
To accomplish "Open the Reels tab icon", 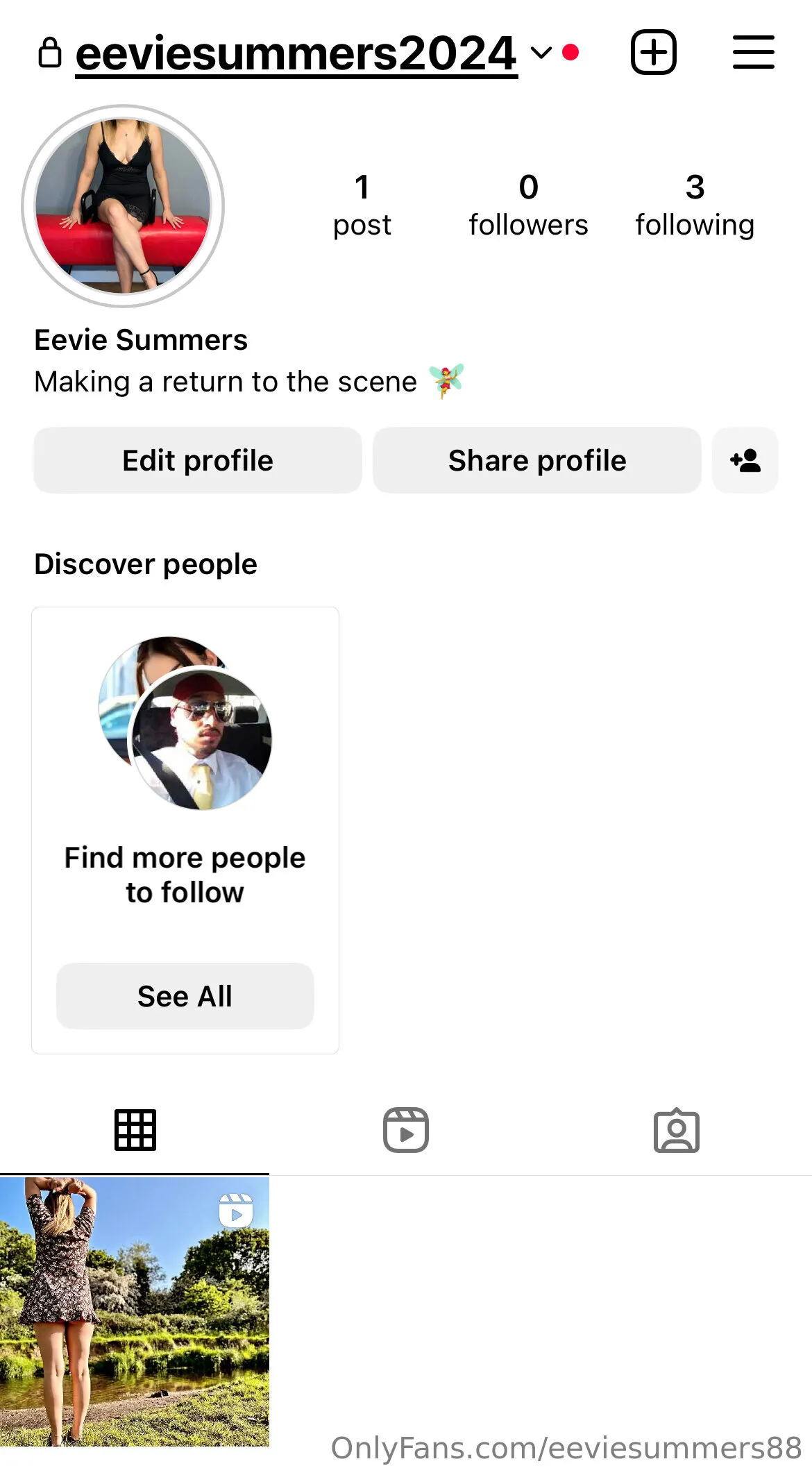I will pos(405,1130).
